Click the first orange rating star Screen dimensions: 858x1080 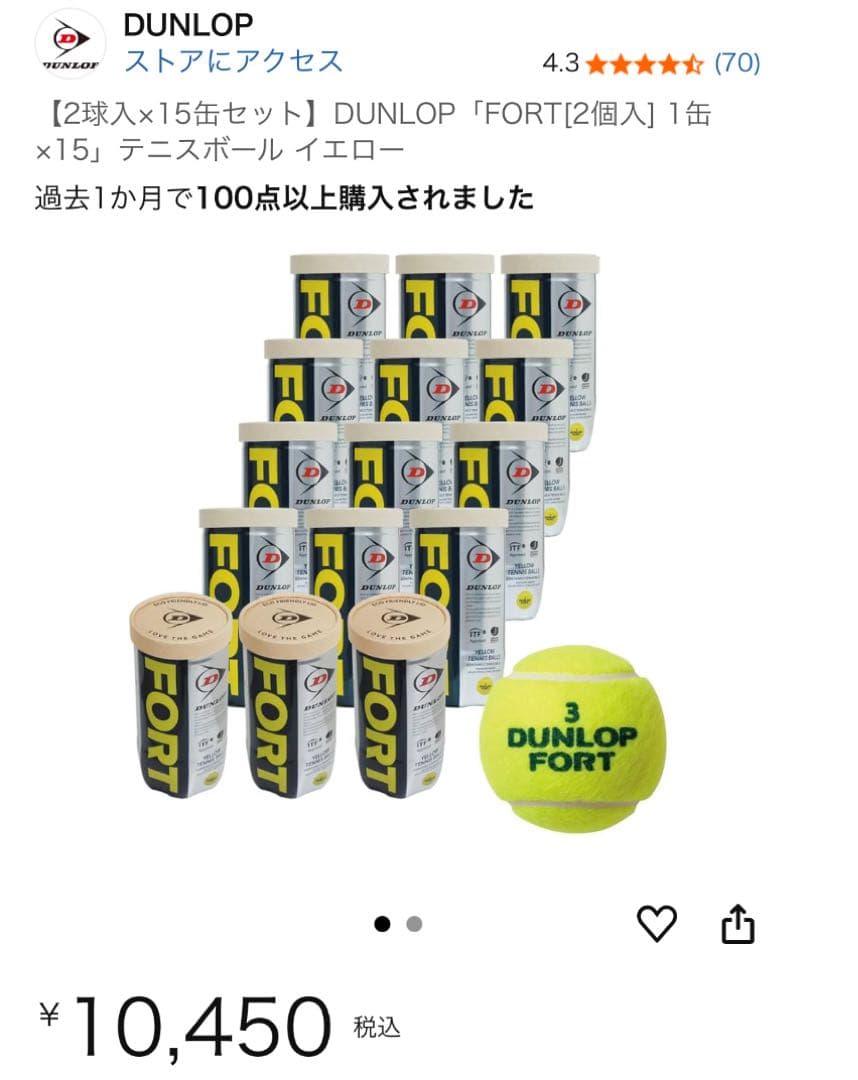(x=596, y=62)
